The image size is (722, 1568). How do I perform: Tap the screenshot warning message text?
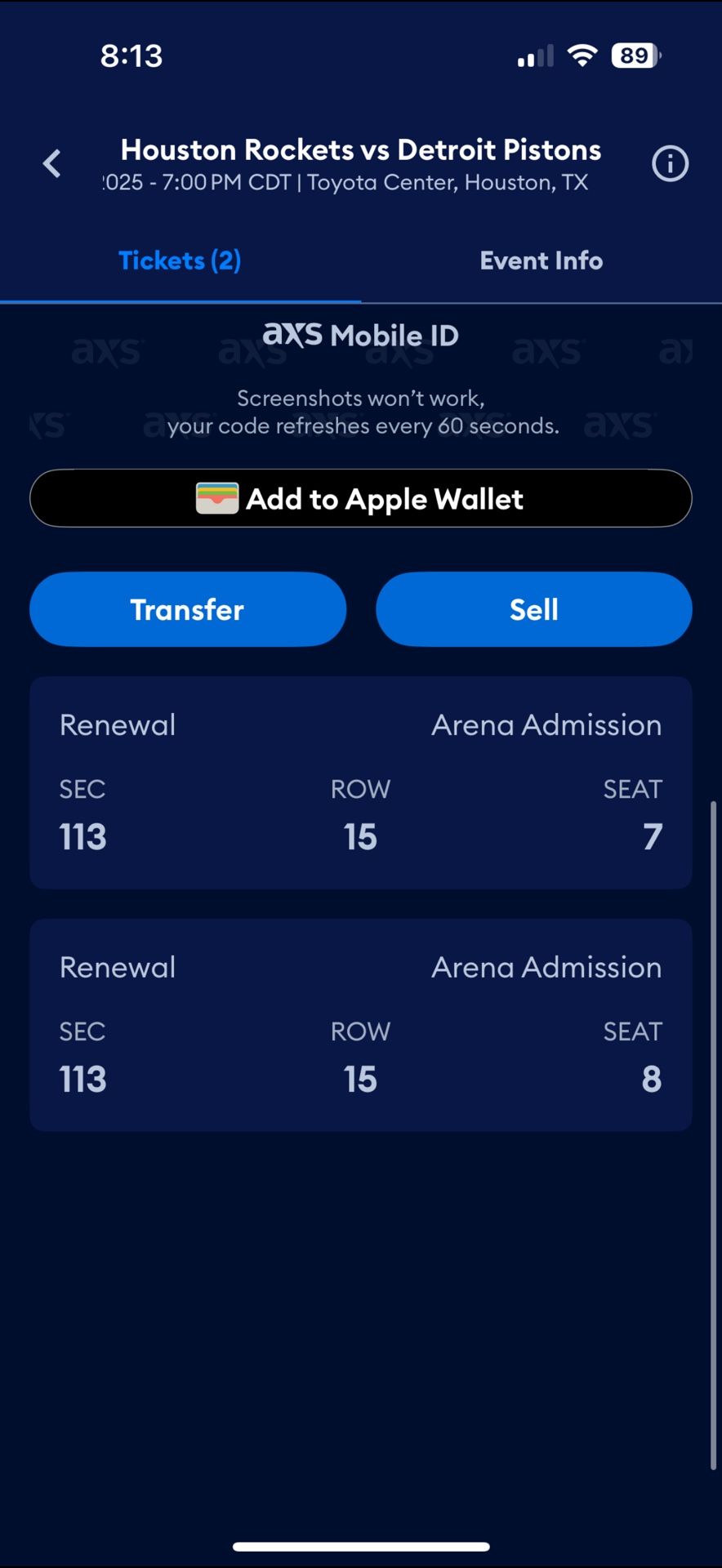tap(360, 412)
